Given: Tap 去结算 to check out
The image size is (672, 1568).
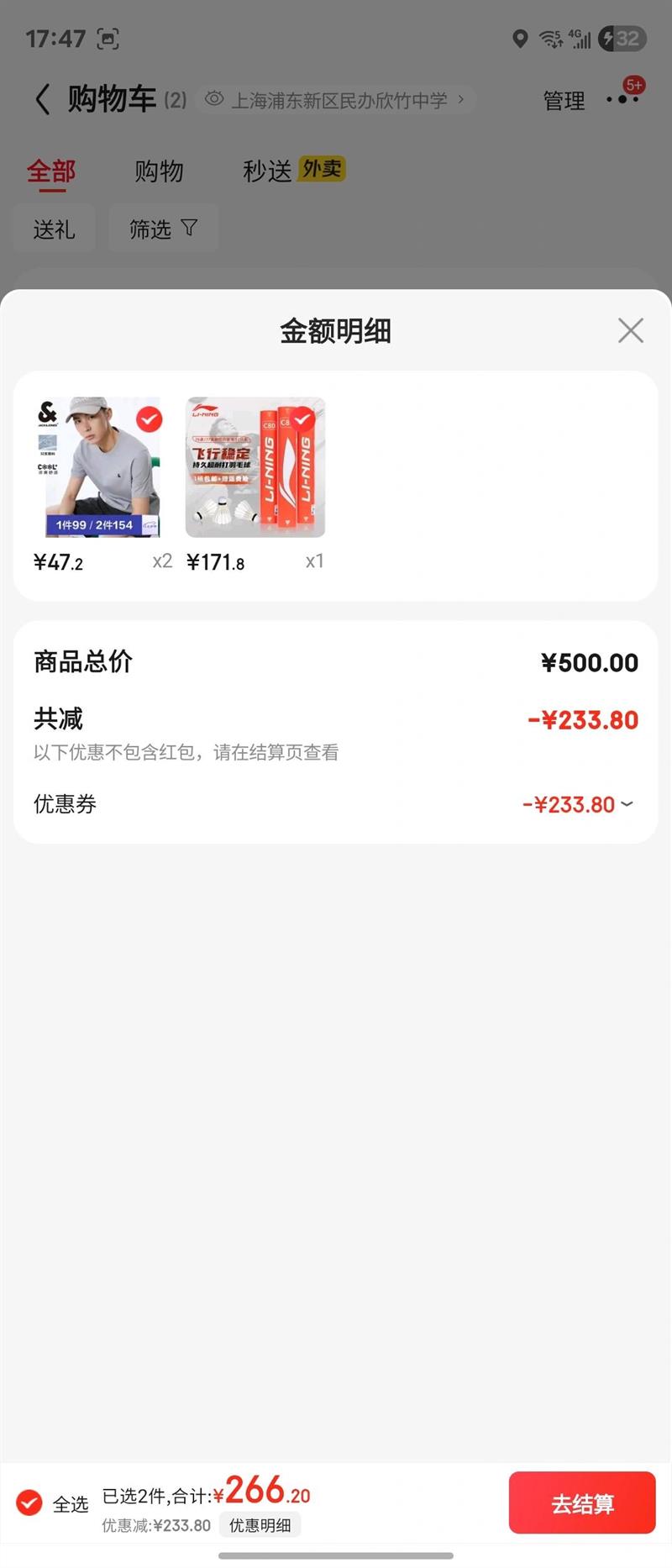Looking at the screenshot, I should (x=582, y=1502).
